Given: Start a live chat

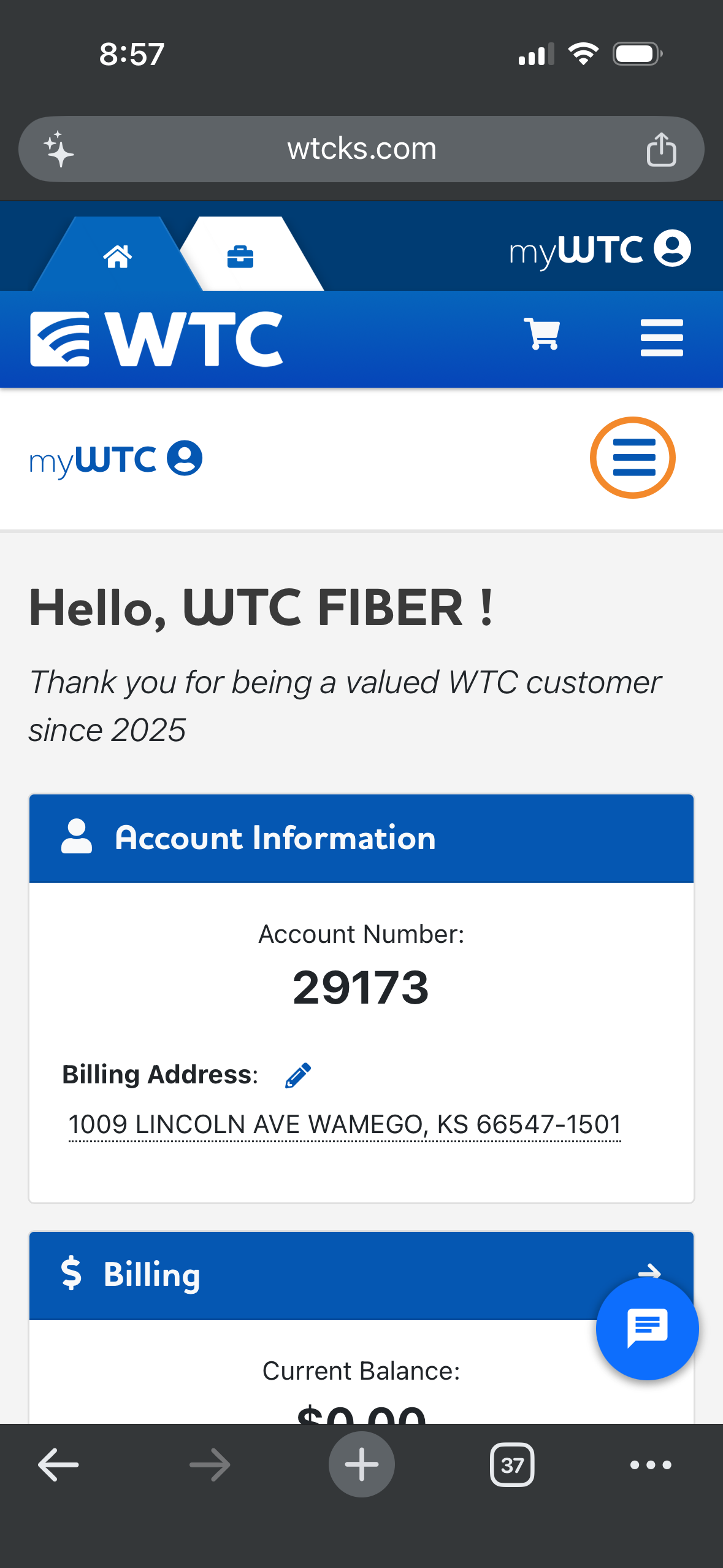Looking at the screenshot, I should pyautogui.click(x=647, y=1329).
